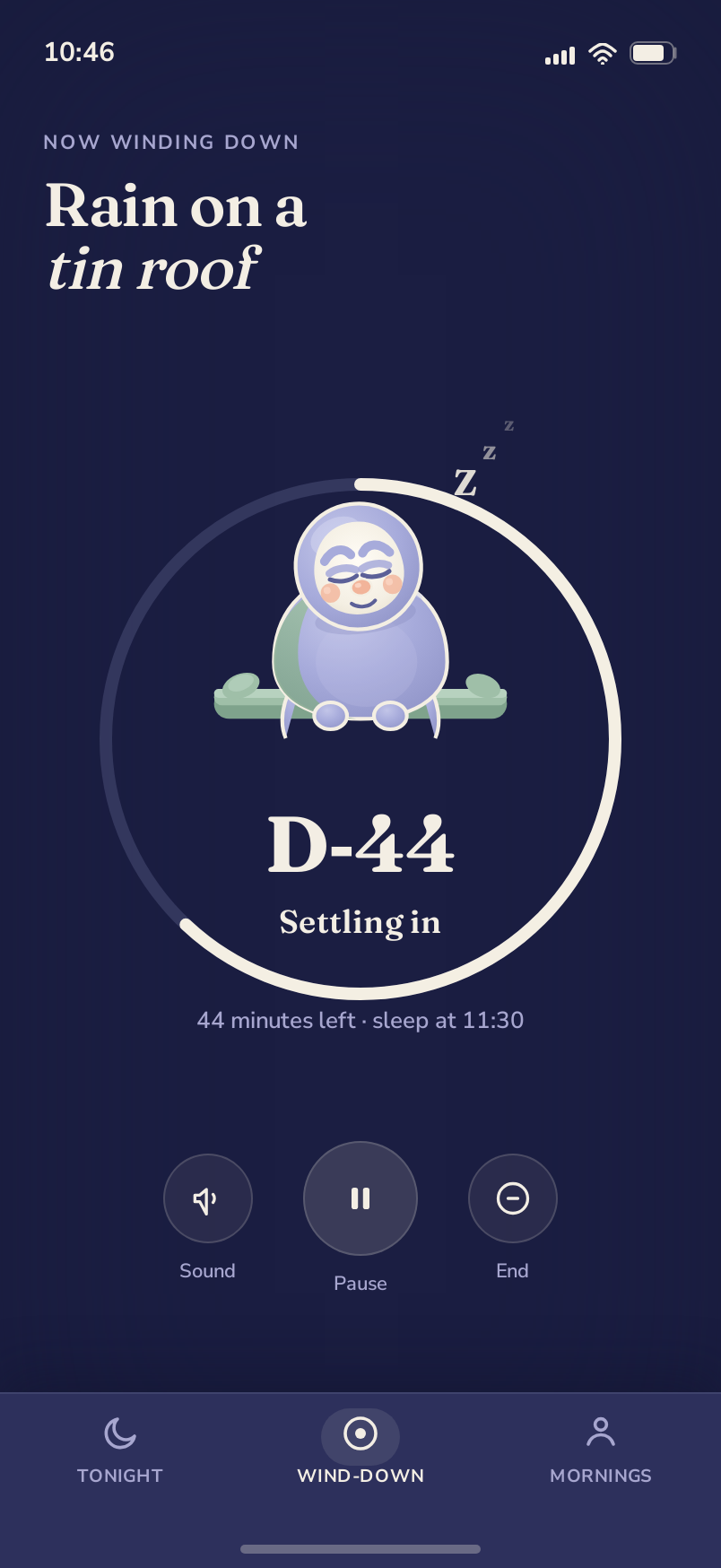Select the Wind-Down tab

[x=360, y=1450]
